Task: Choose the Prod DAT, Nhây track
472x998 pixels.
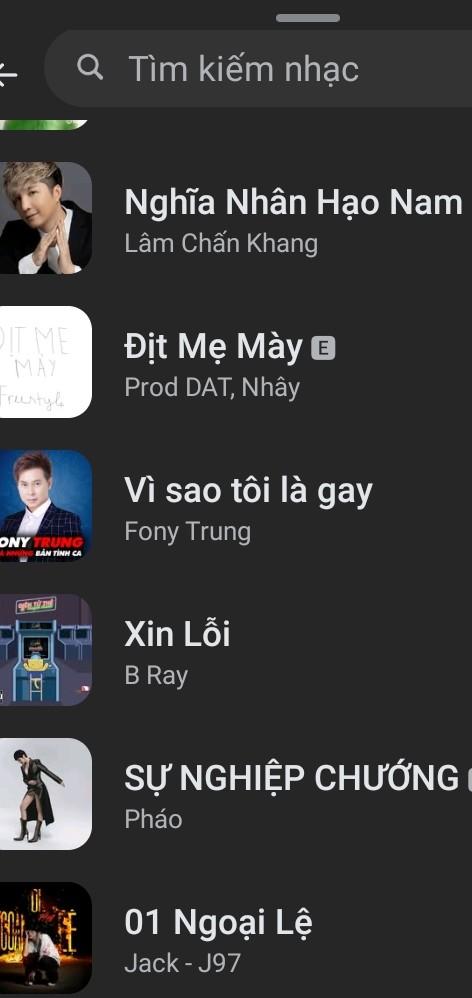Action: pyautogui.click(x=236, y=362)
